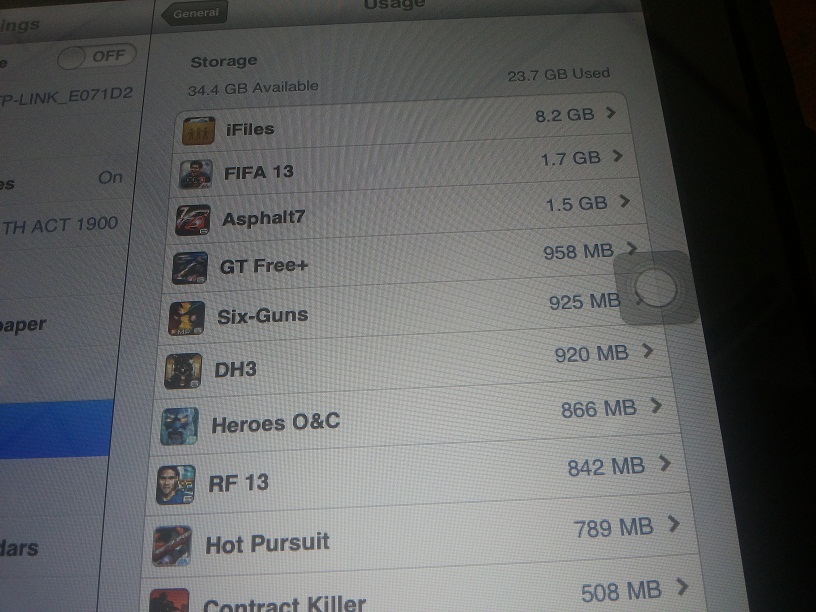Open Contract Killer storage details
The width and height of the screenshot is (816, 612).
point(400,598)
